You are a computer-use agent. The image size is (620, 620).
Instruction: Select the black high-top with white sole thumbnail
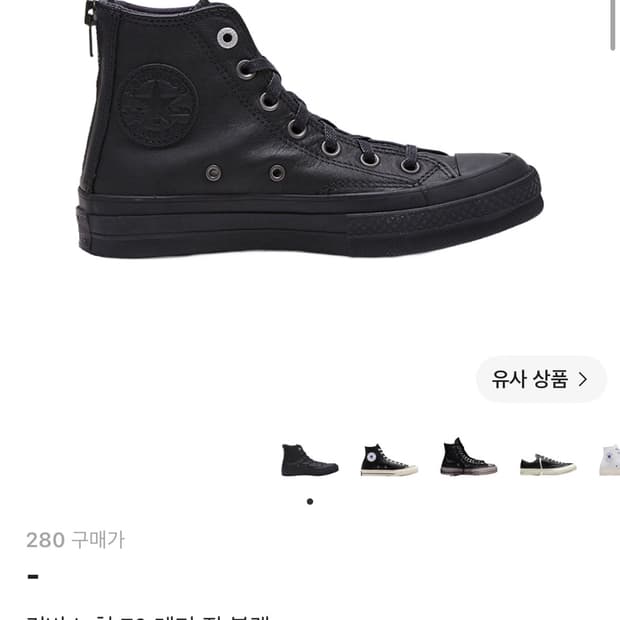coord(389,460)
